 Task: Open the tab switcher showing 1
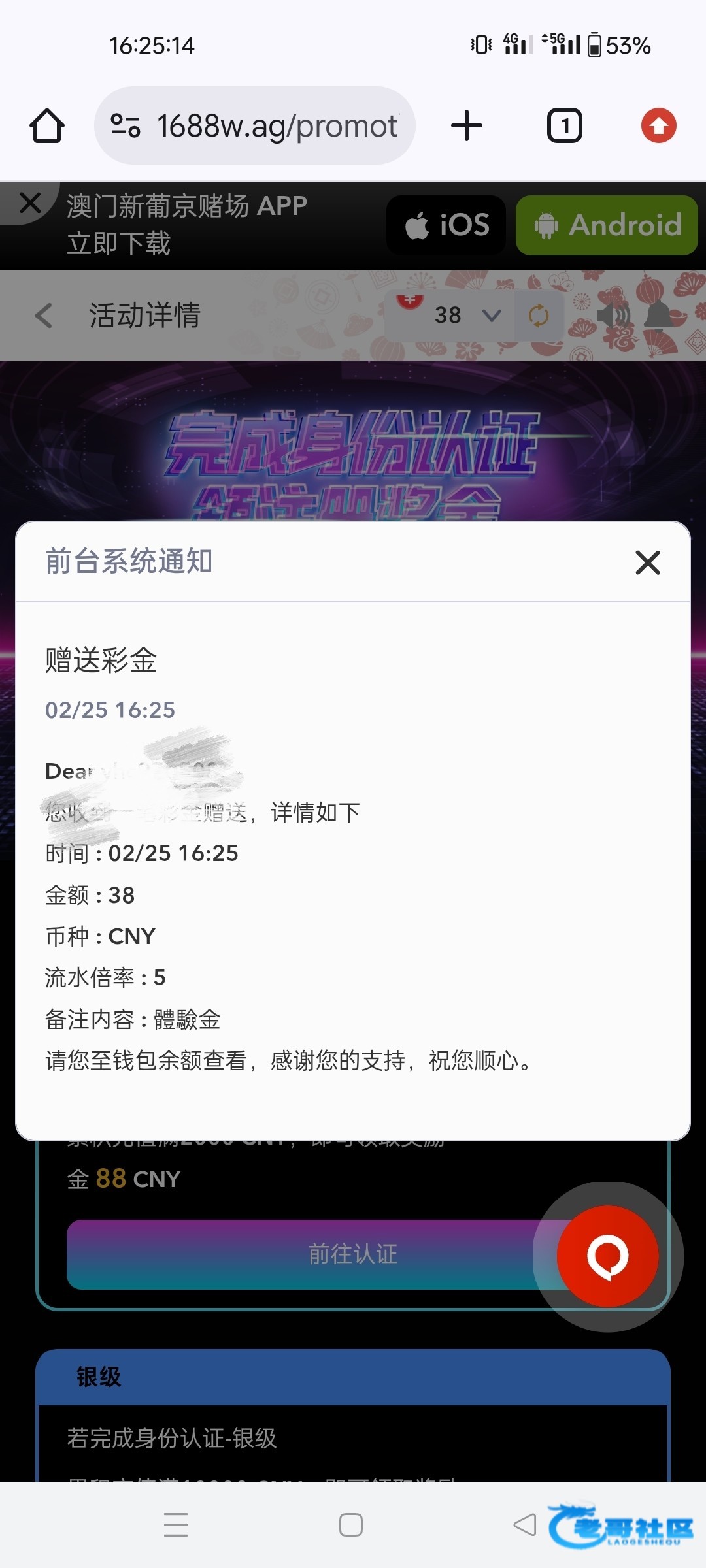point(564,125)
